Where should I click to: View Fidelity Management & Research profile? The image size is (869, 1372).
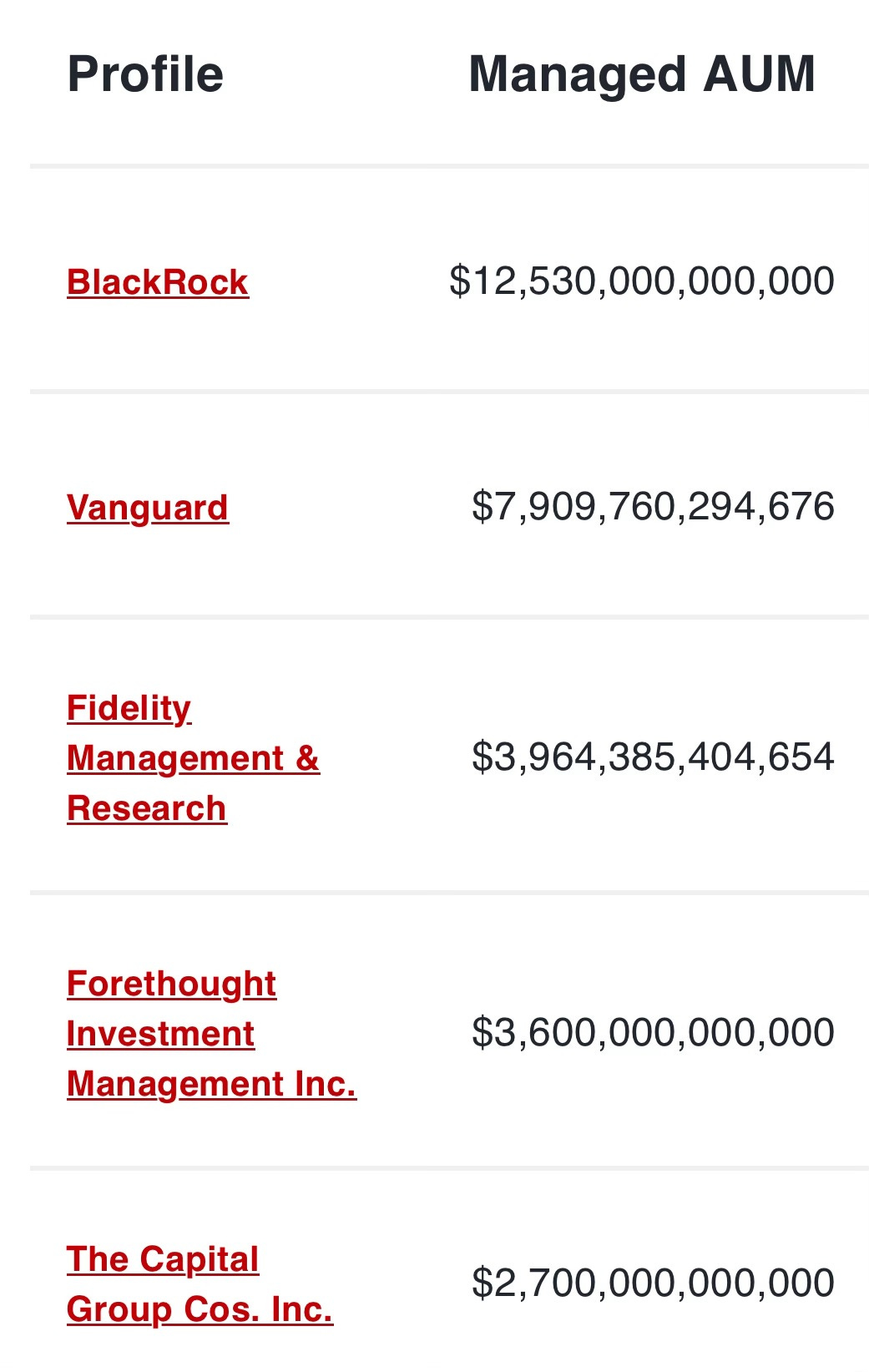click(x=193, y=758)
